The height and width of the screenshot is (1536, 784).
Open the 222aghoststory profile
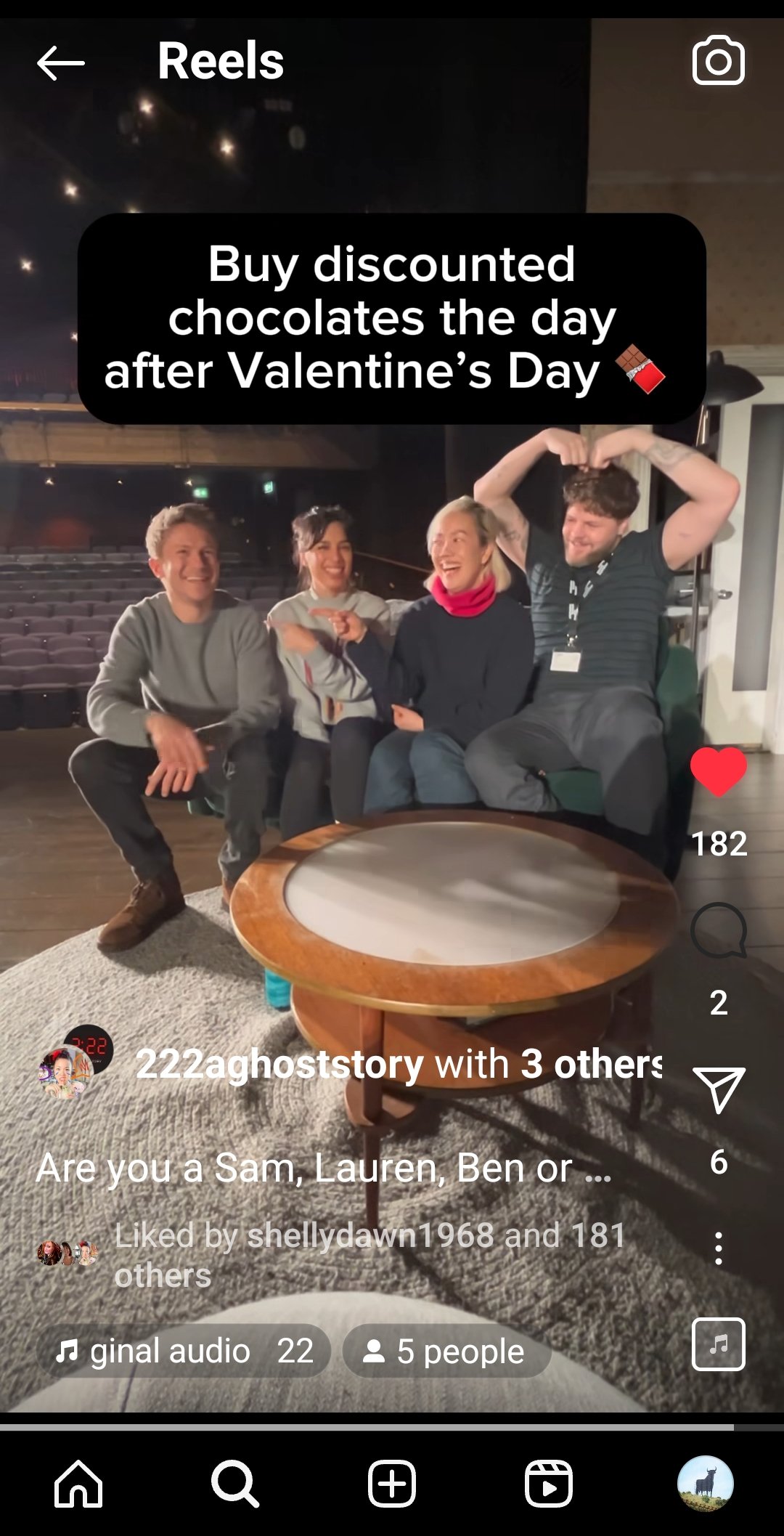(x=279, y=1064)
